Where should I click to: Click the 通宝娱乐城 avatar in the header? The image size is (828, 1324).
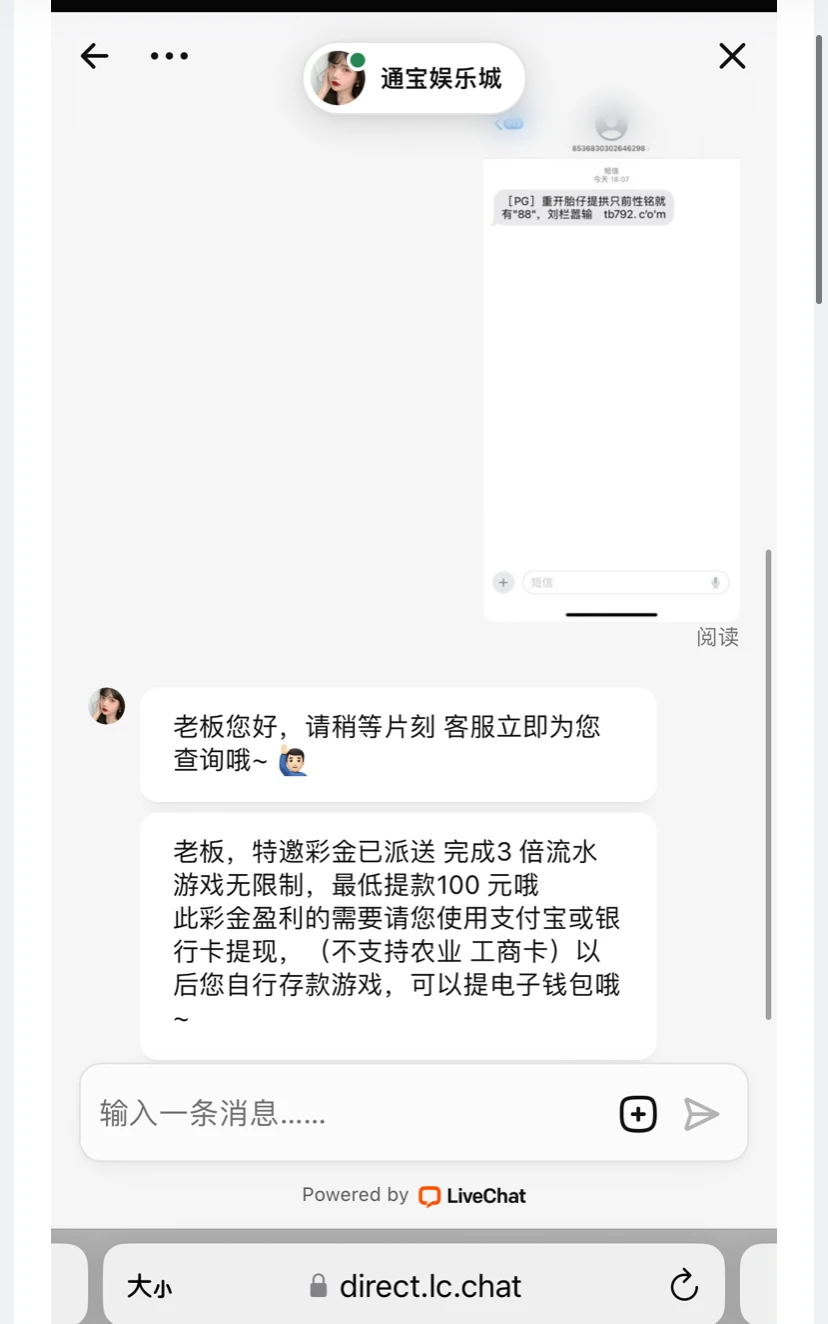[339, 78]
